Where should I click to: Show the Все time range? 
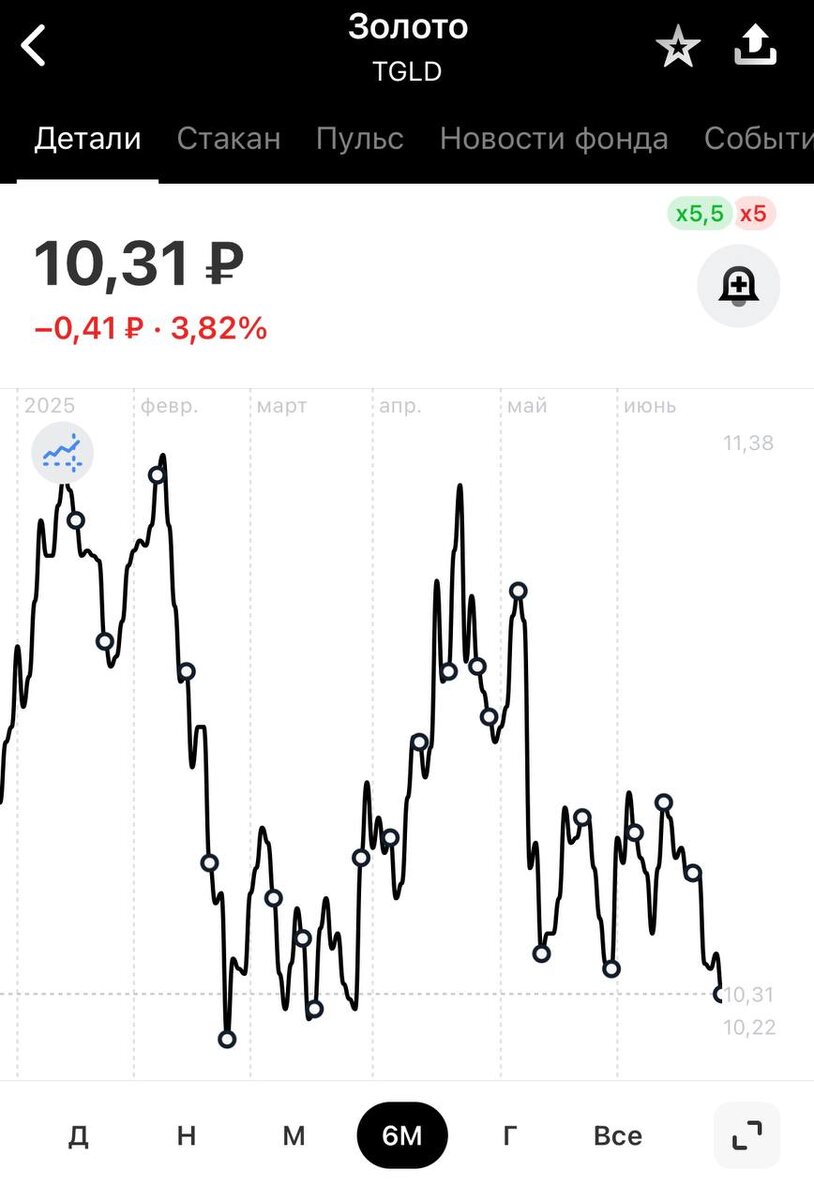click(x=618, y=1136)
